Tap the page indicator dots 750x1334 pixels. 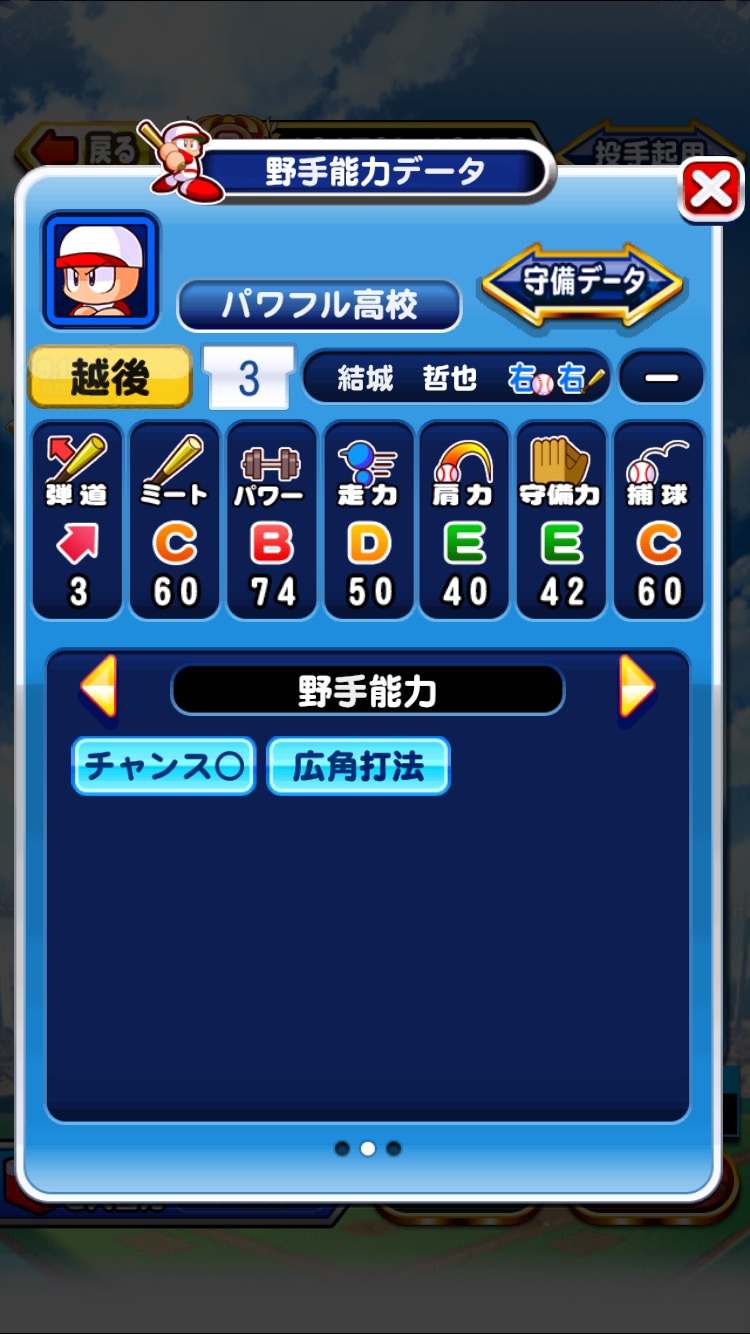pos(368,1149)
